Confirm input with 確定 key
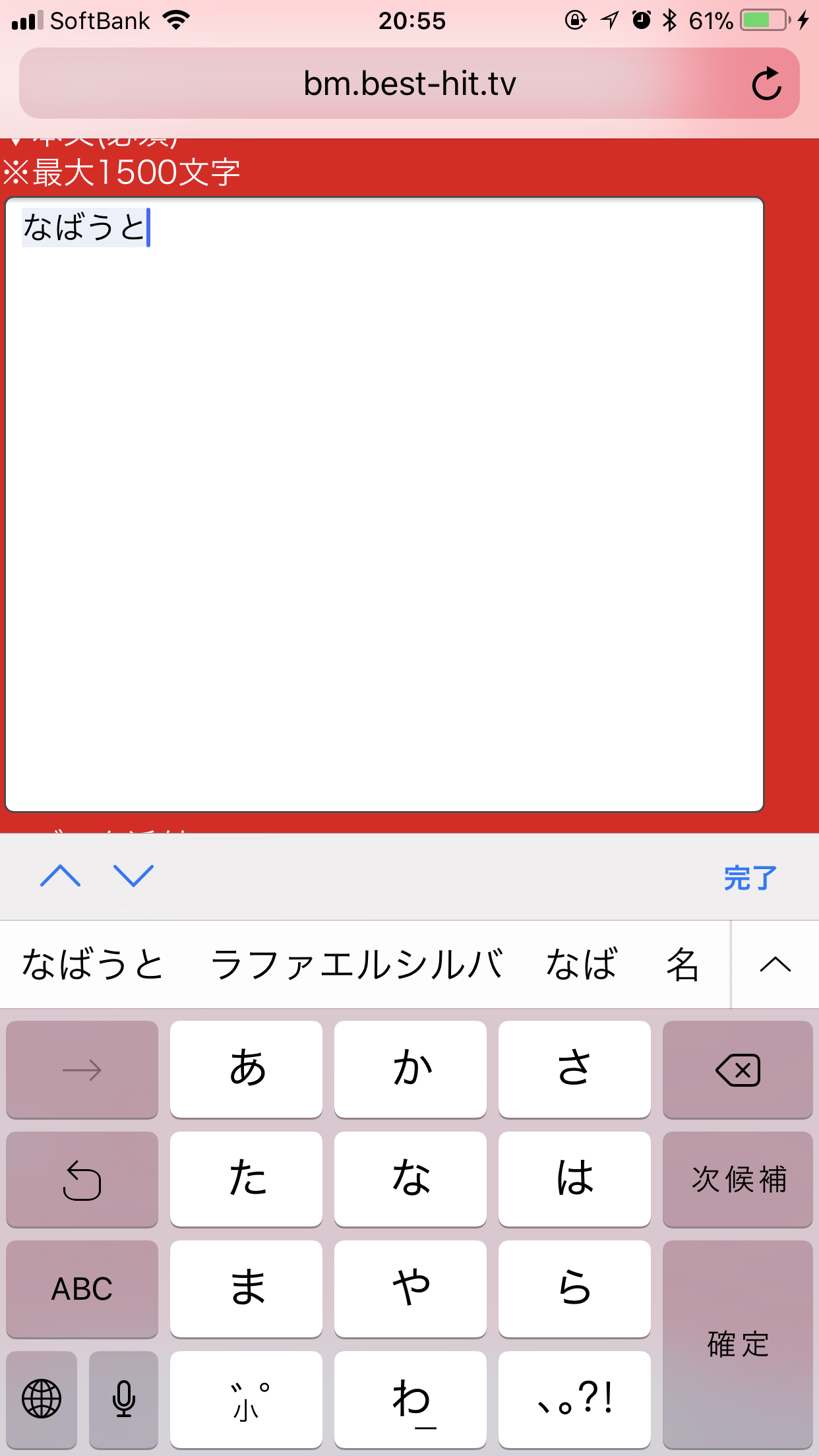Image resolution: width=819 pixels, height=1456 pixels. pyautogui.click(x=737, y=1344)
